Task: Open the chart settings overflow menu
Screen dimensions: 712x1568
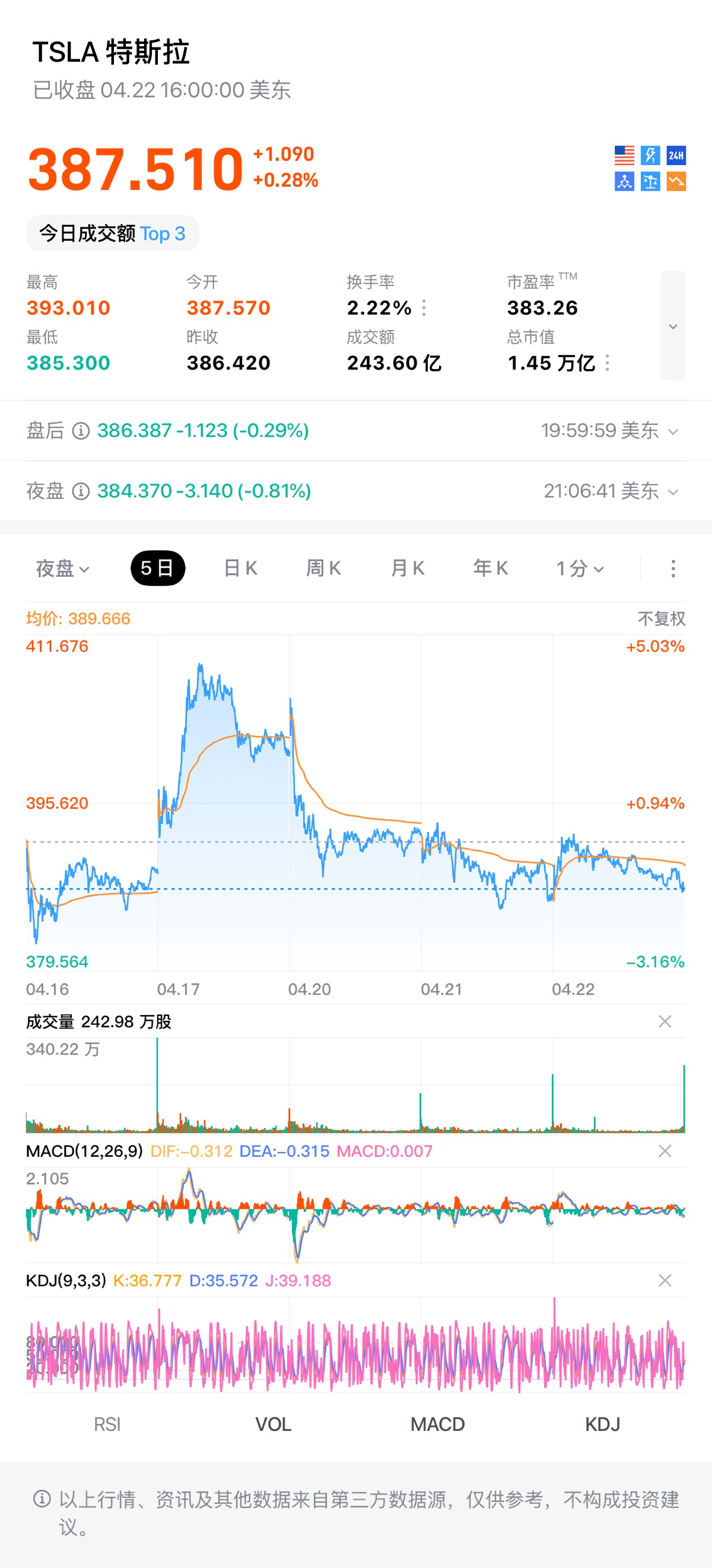Action: click(673, 569)
